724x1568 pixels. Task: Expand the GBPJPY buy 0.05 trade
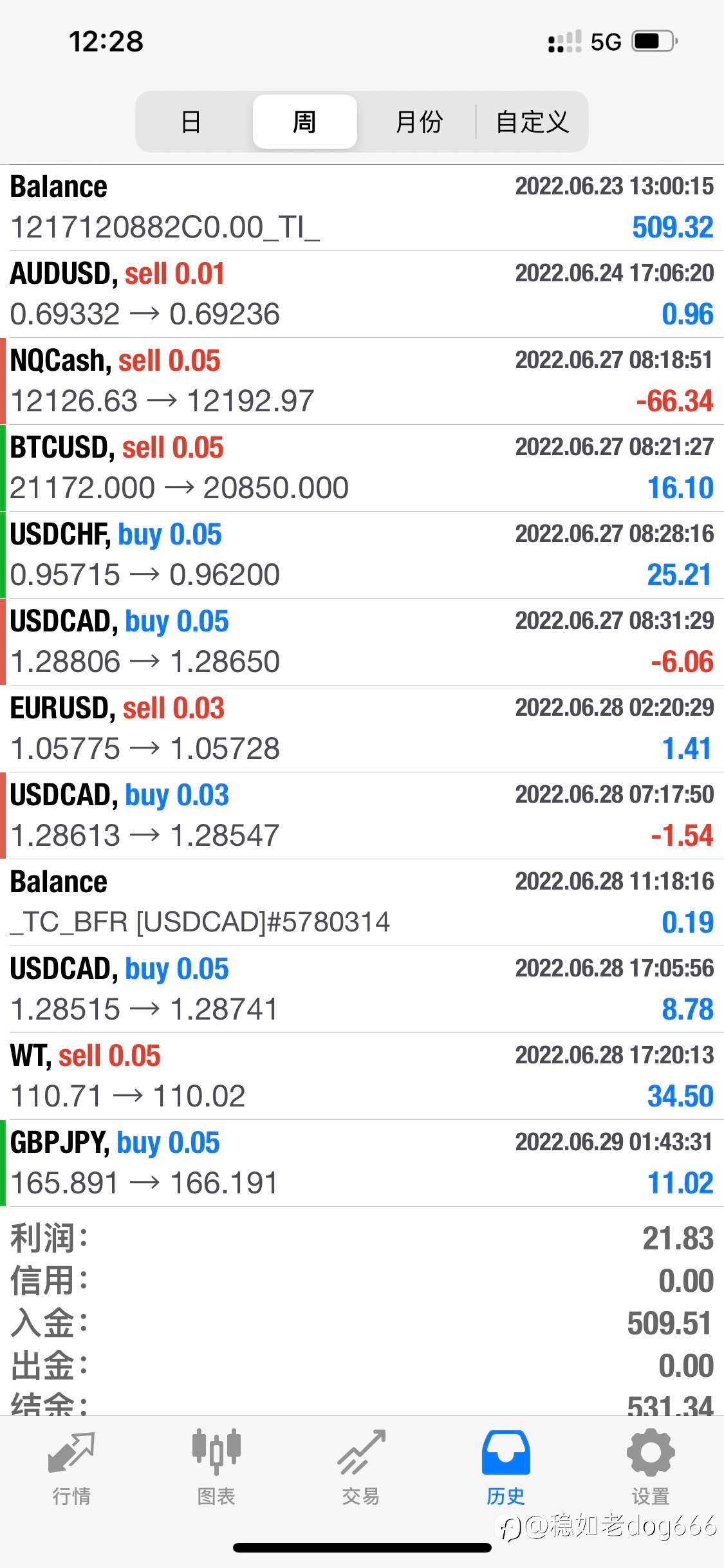pos(362,1163)
